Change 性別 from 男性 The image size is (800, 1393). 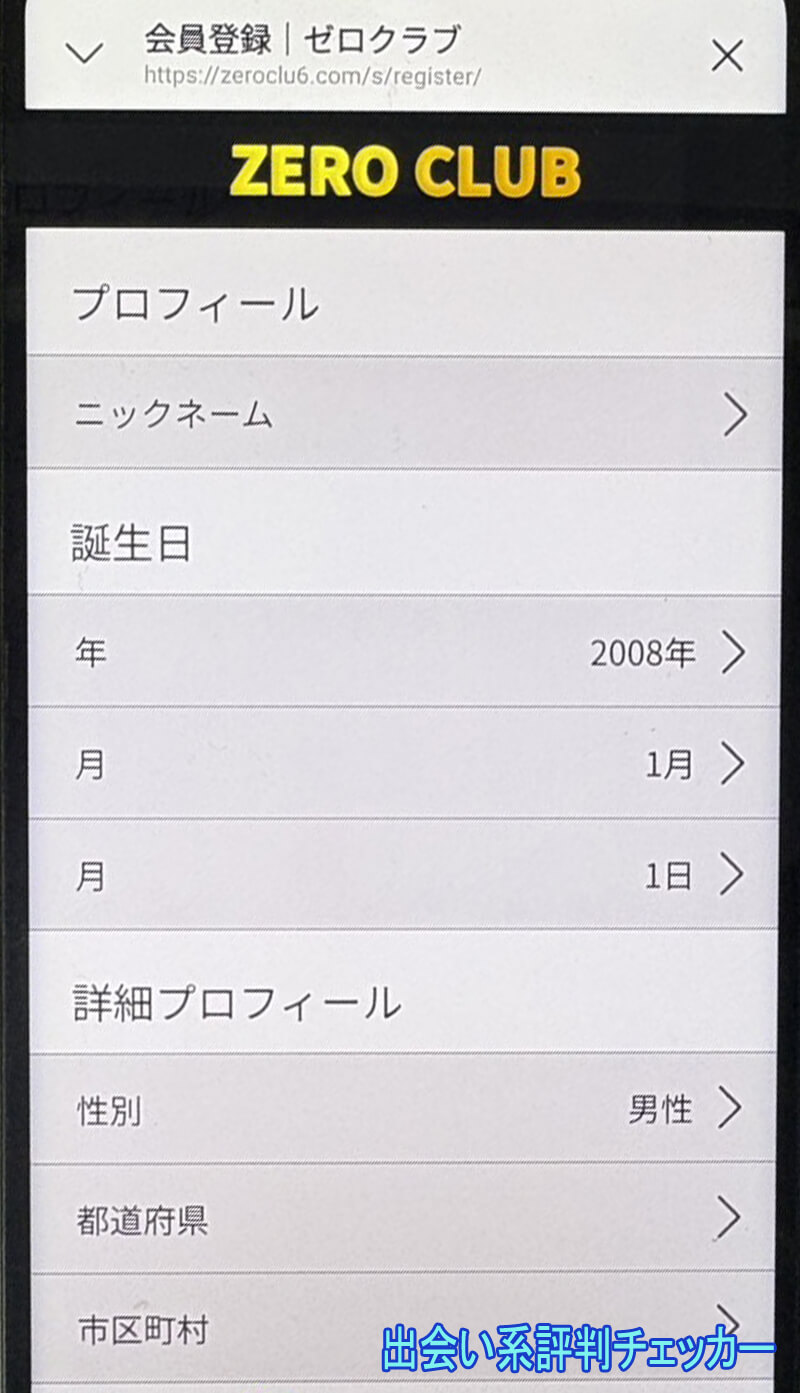tap(404, 1109)
